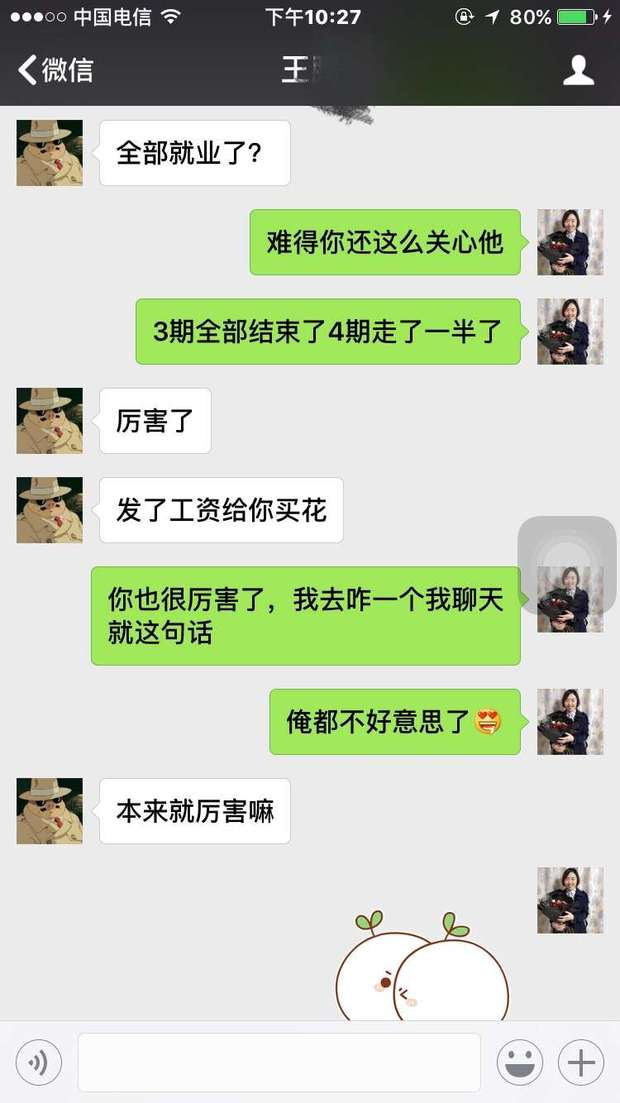Switch to voice message input

tap(38, 1062)
